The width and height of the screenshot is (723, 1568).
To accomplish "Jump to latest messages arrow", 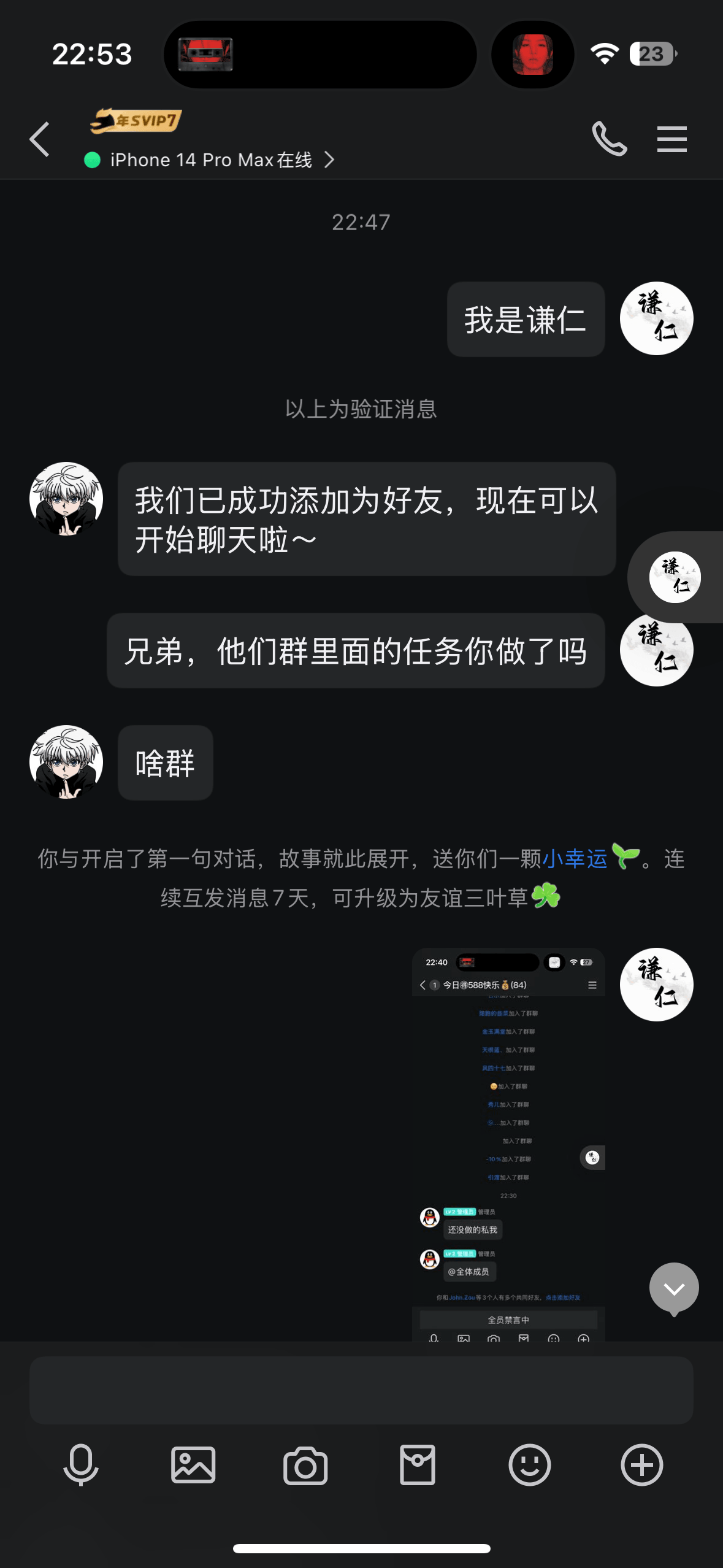I will [674, 1289].
